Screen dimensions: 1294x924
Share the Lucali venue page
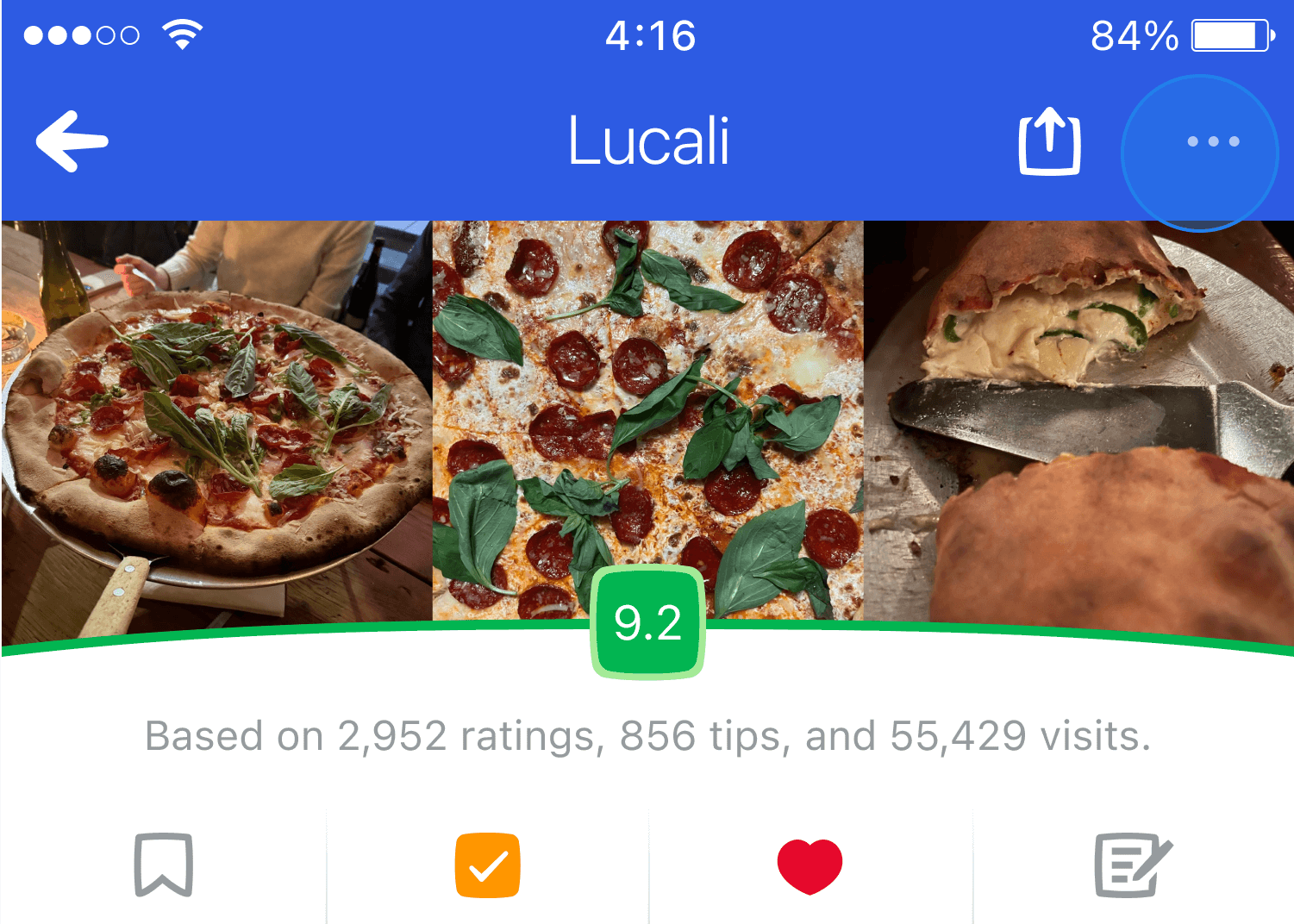coord(1049,142)
